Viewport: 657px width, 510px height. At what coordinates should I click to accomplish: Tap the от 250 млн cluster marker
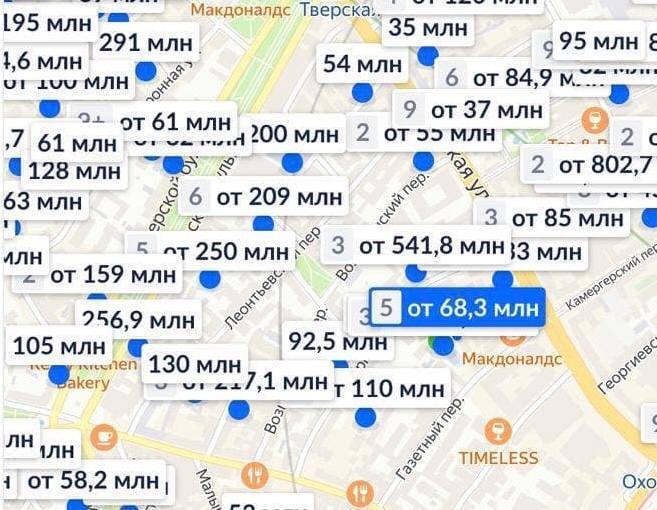pyautogui.click(x=228, y=252)
